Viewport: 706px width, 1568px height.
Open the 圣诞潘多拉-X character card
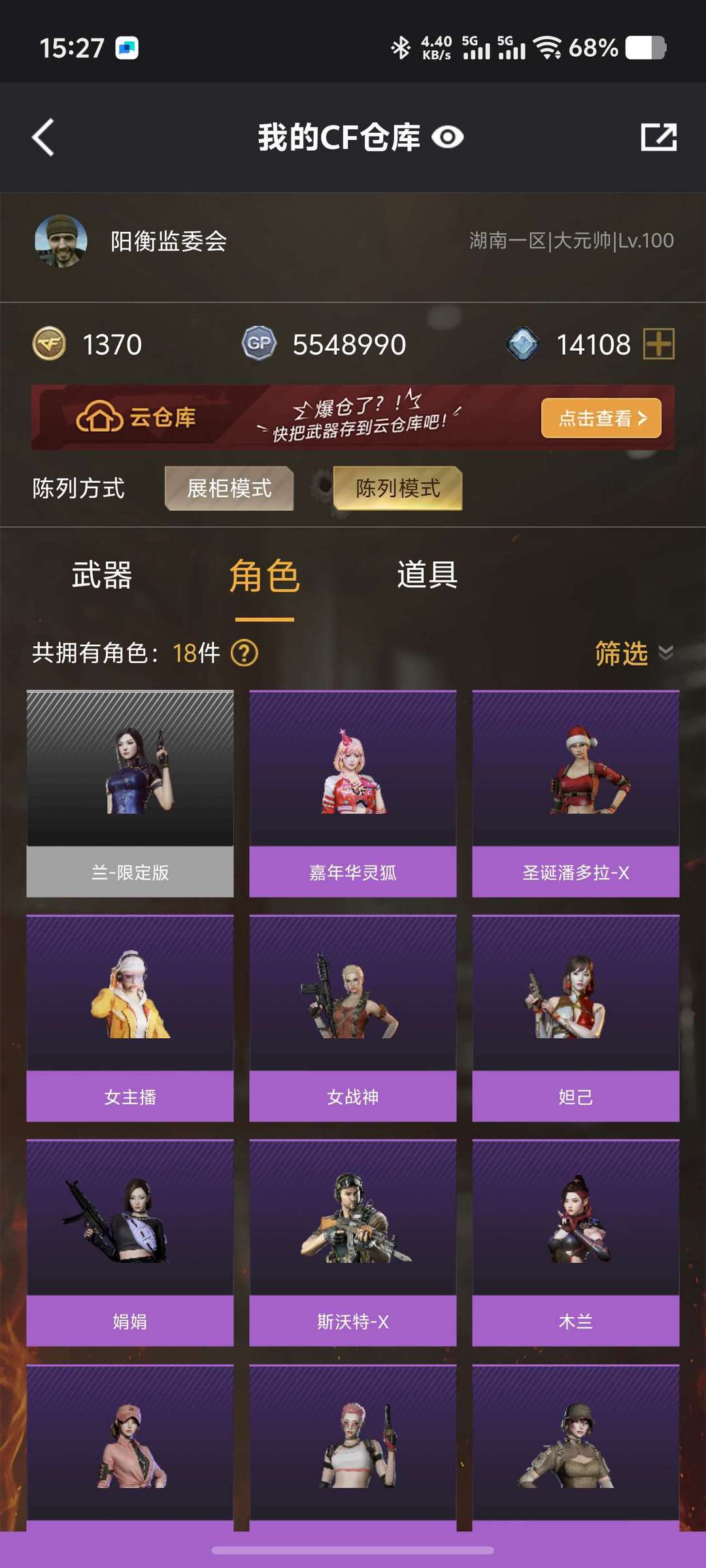pyautogui.click(x=576, y=794)
